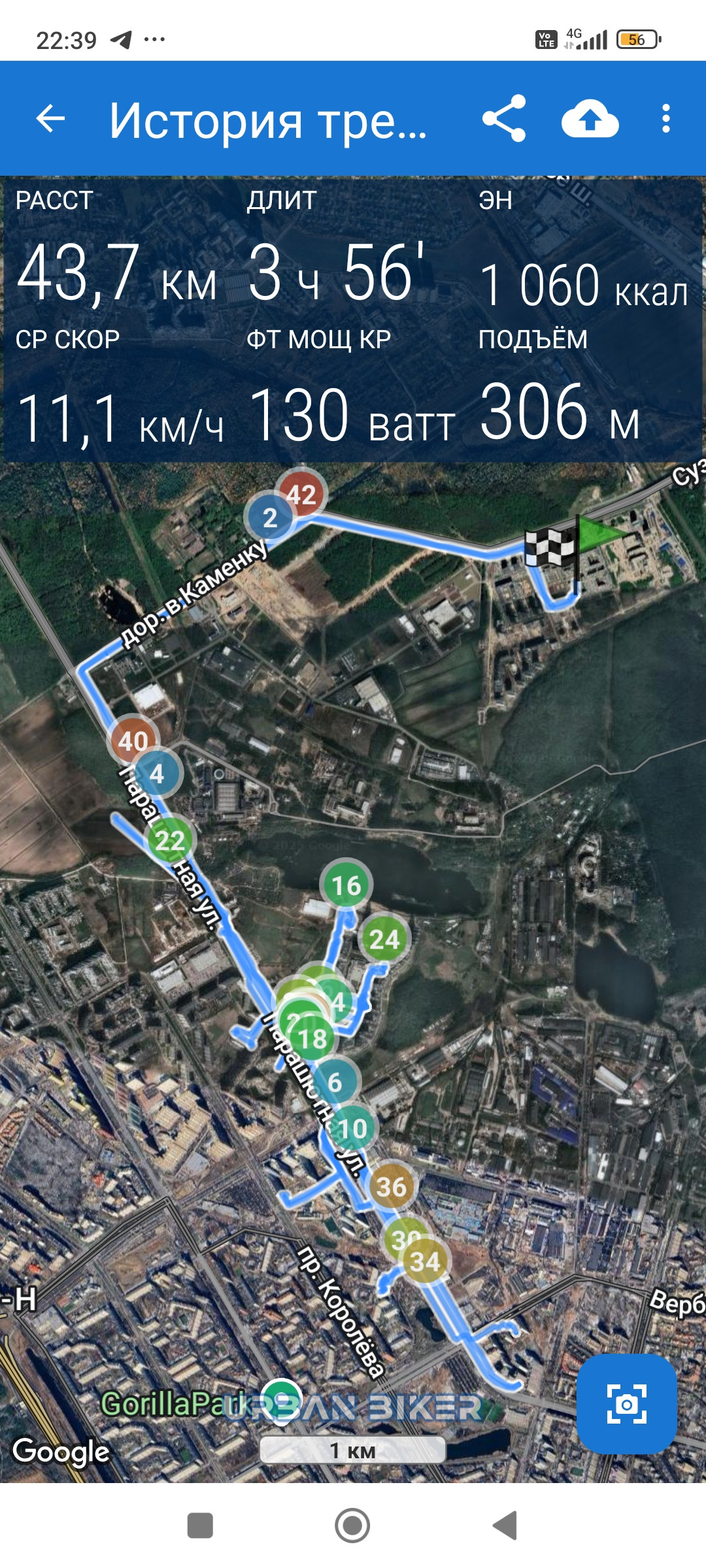Upload the track to the cloud
The height and width of the screenshot is (1568, 706).
click(590, 119)
